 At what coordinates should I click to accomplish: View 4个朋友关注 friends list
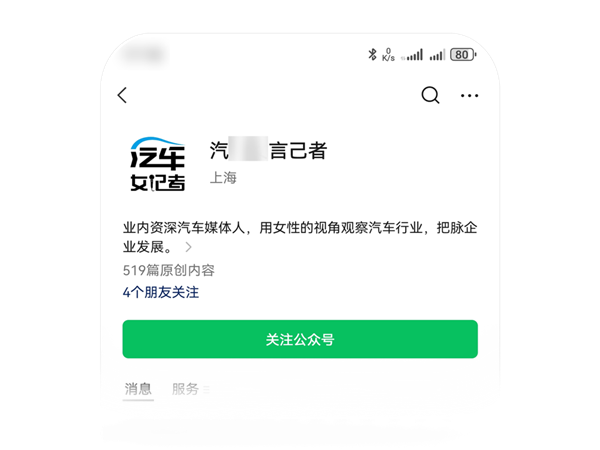click(x=160, y=293)
